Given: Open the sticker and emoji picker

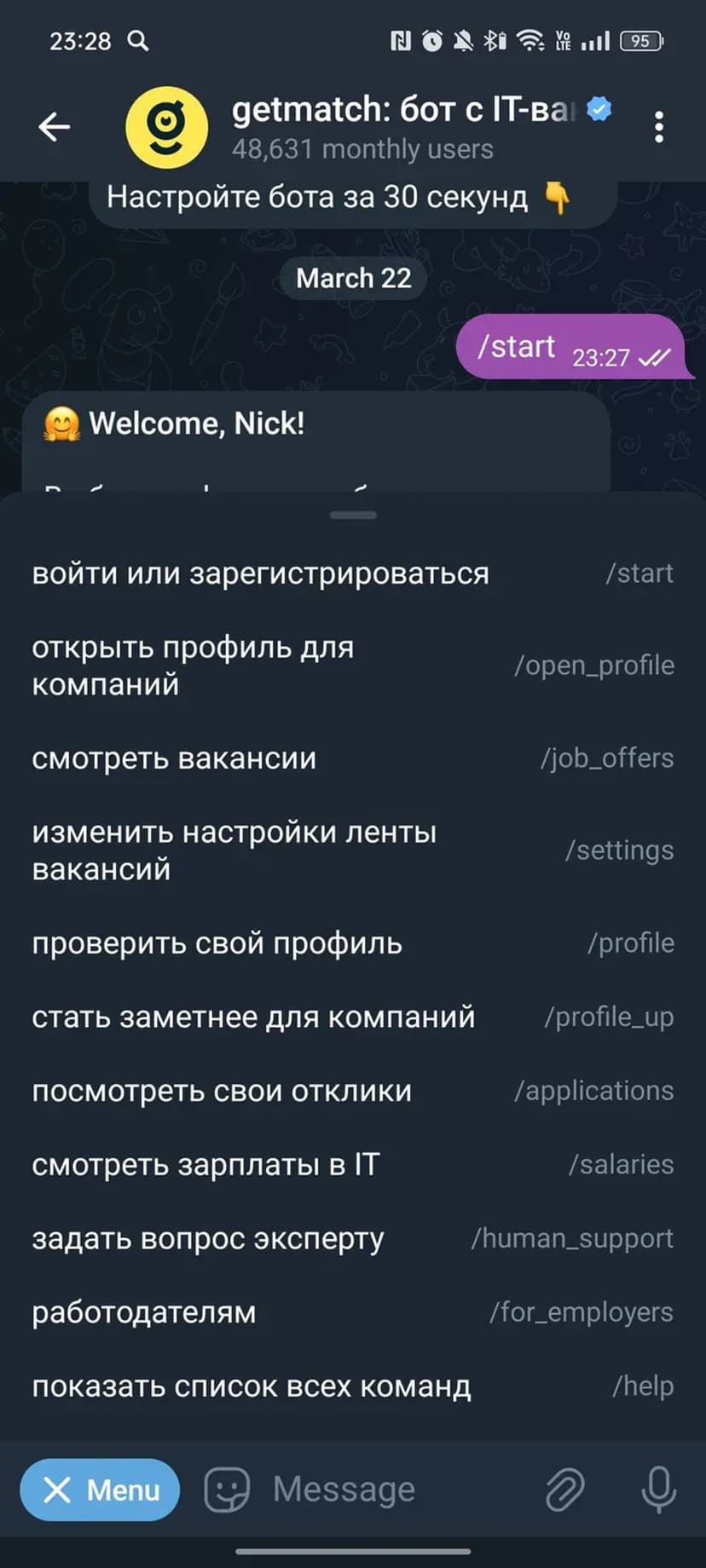Looking at the screenshot, I should pyautogui.click(x=227, y=1490).
